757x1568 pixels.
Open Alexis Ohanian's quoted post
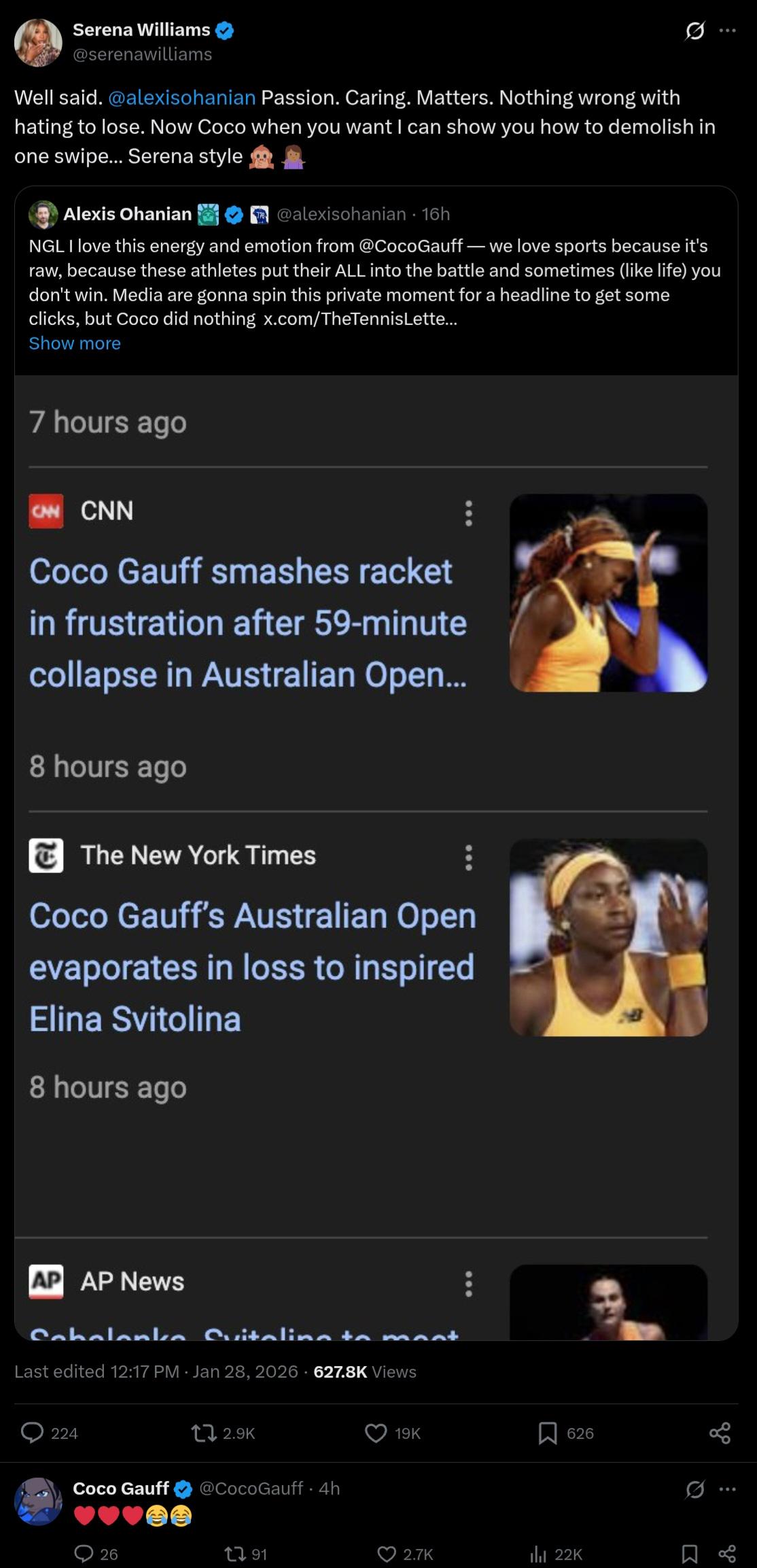(x=376, y=280)
